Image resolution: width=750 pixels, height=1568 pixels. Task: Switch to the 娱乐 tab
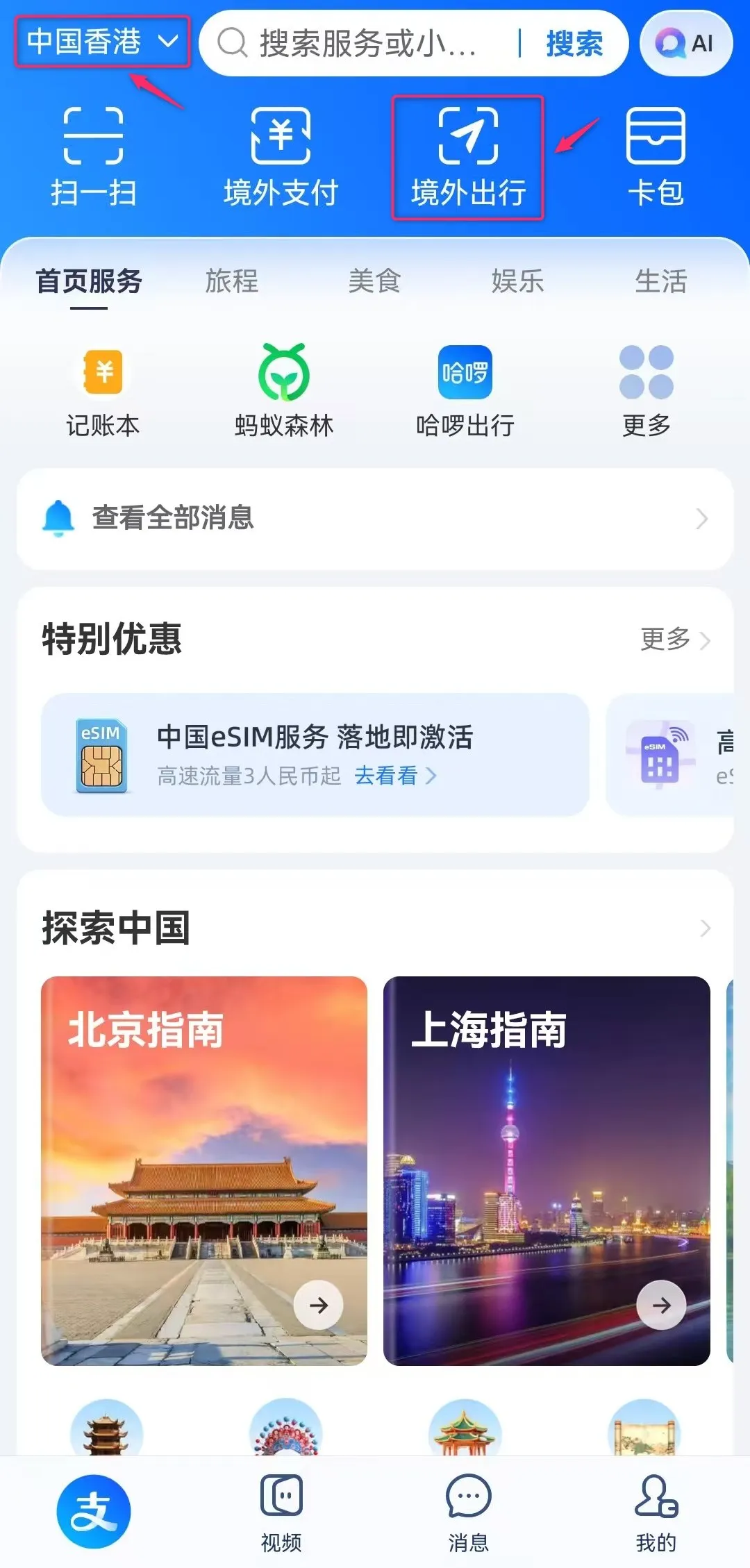(x=517, y=281)
